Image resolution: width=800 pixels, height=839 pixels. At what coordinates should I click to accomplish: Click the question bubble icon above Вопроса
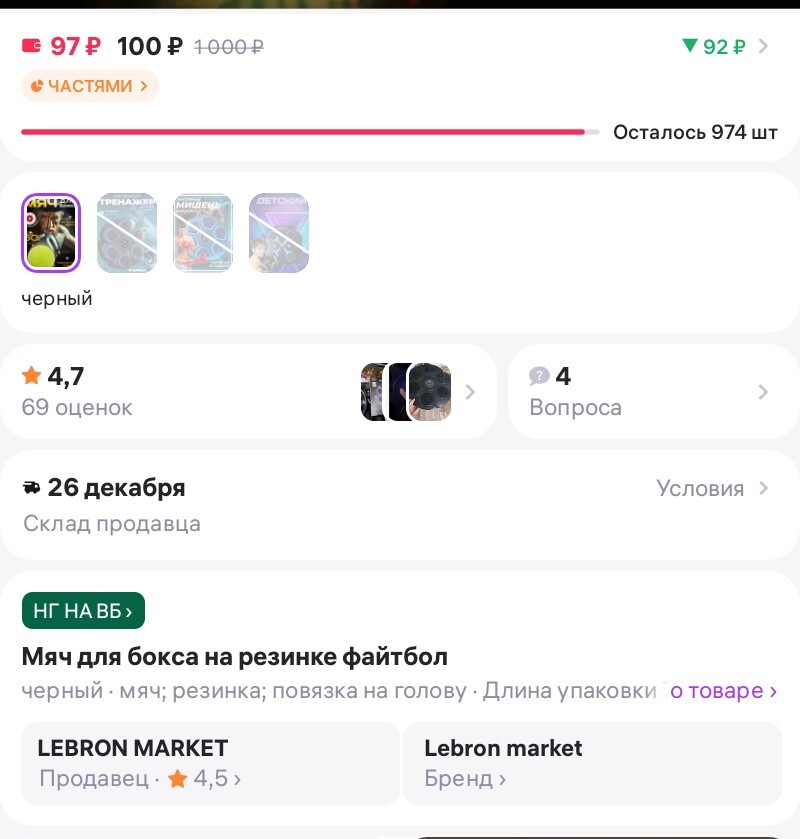[x=538, y=376]
